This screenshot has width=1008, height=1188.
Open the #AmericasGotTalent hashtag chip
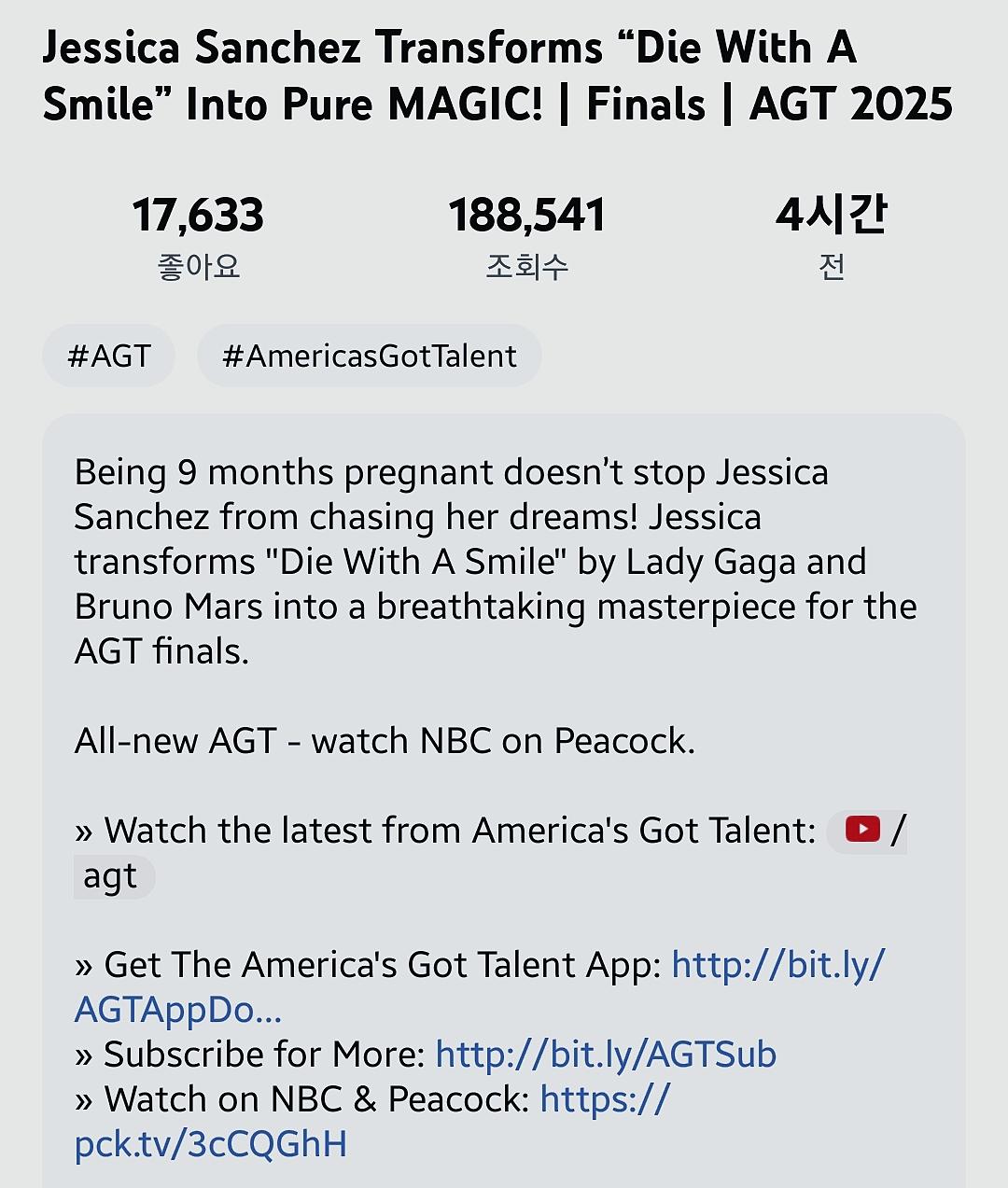click(370, 356)
